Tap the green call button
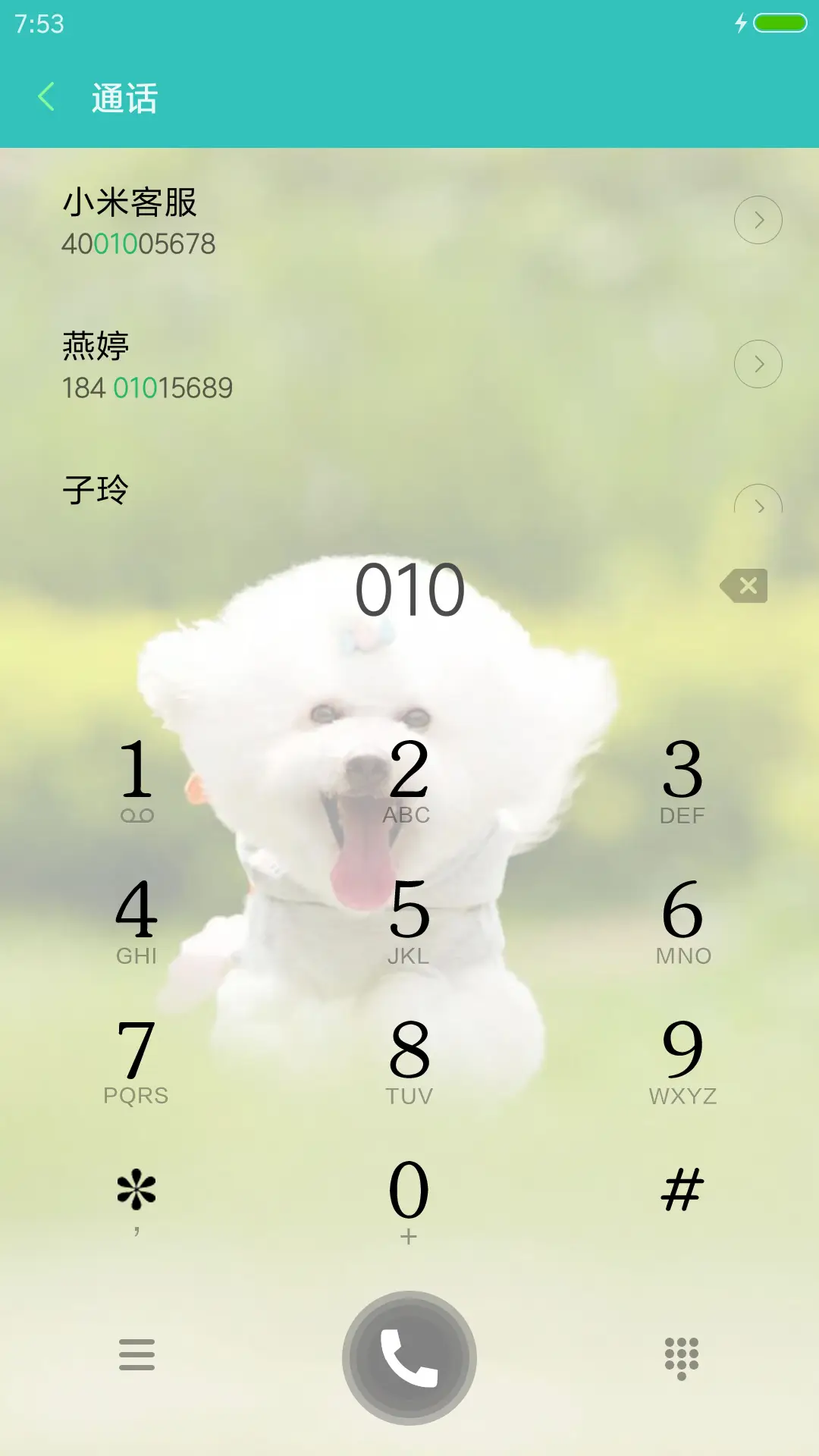 pyautogui.click(x=409, y=1356)
